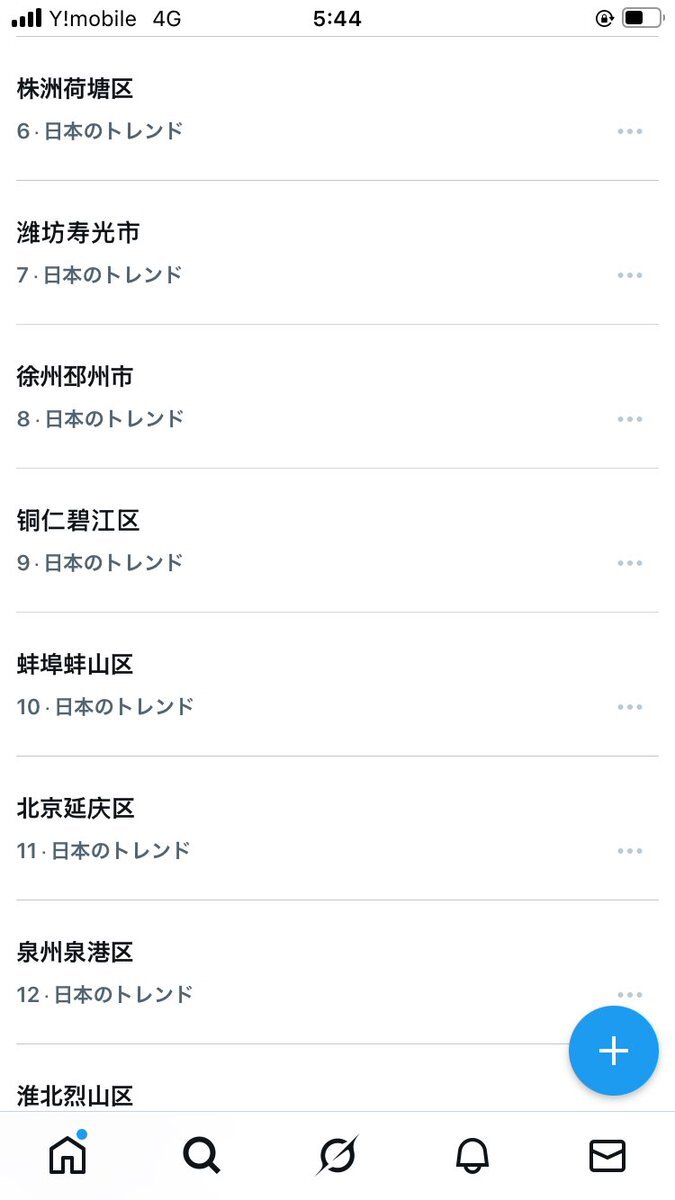Image resolution: width=675 pixels, height=1200 pixels.
Task: Open the 泉州泉港区 trend
Action: click(x=76, y=953)
